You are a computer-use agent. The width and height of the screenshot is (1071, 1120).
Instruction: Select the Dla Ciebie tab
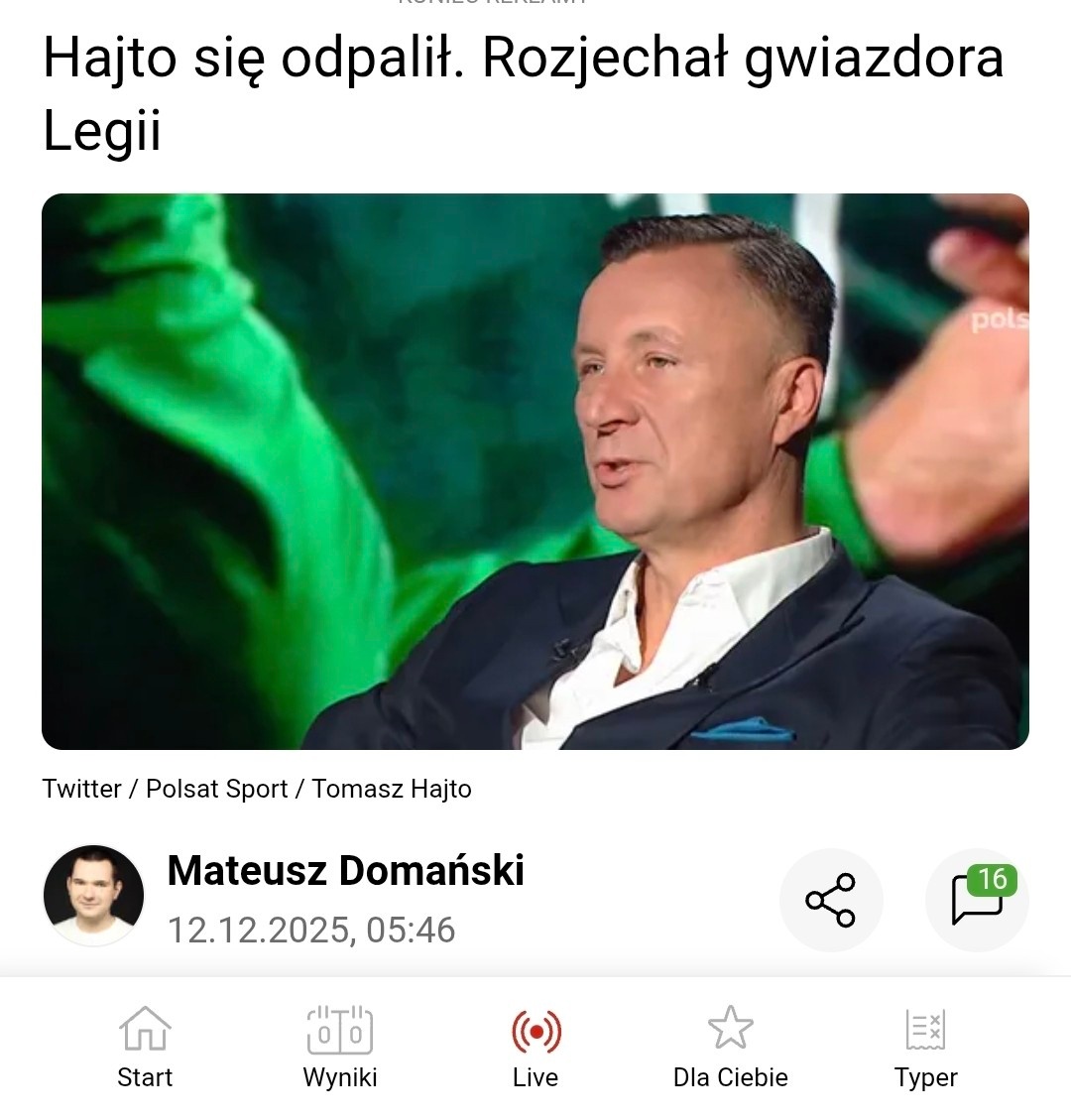730,1047
